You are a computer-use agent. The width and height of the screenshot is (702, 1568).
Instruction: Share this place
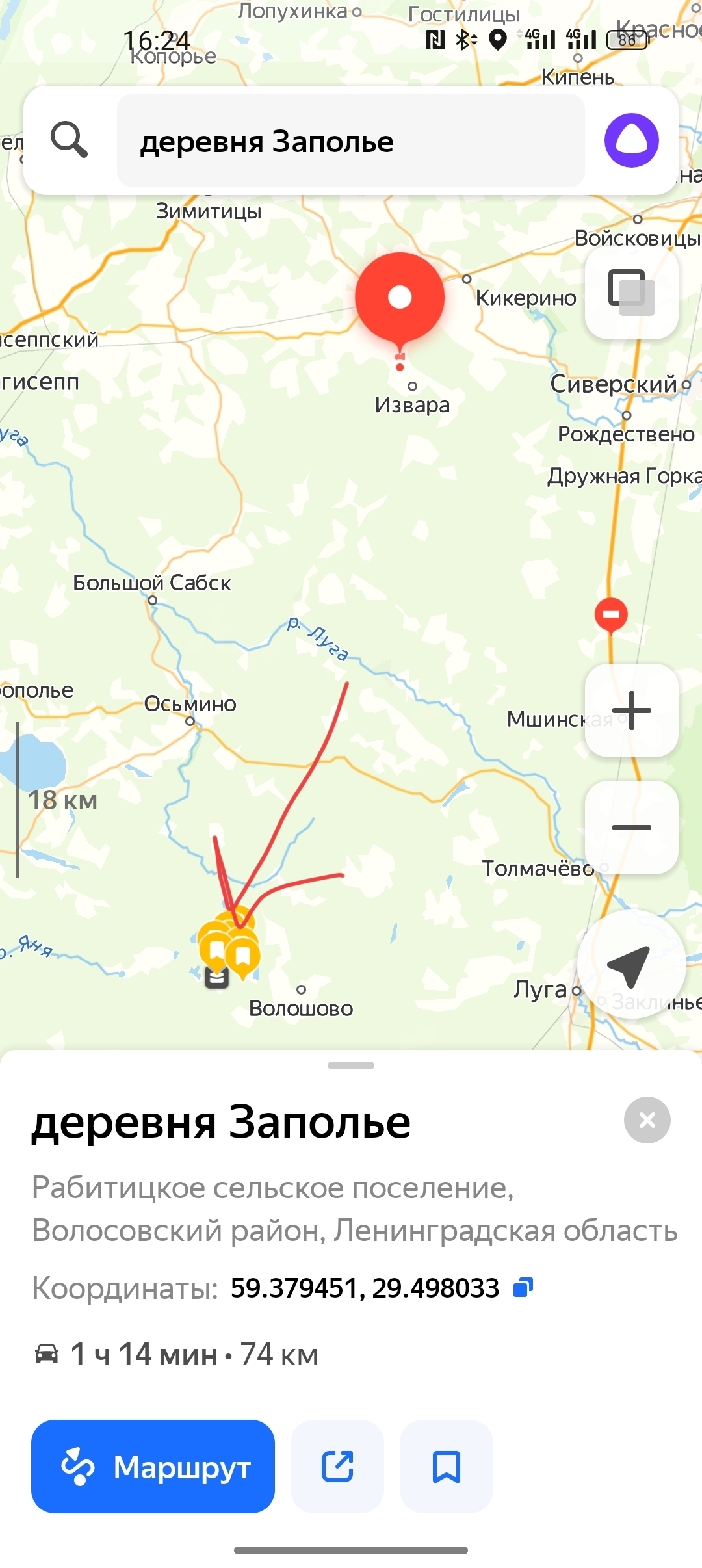[x=337, y=1467]
